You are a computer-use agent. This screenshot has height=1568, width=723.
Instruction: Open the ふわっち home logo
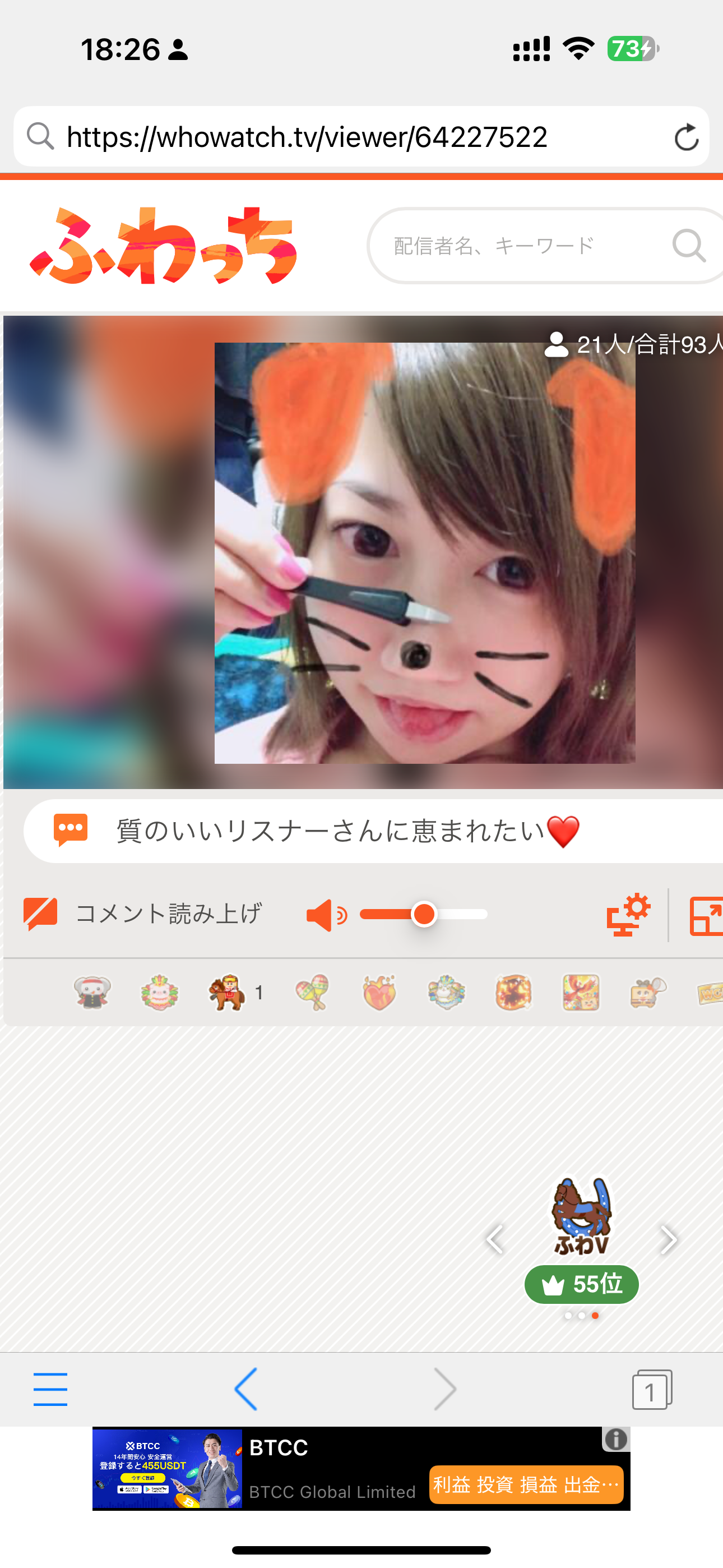pyautogui.click(x=163, y=246)
